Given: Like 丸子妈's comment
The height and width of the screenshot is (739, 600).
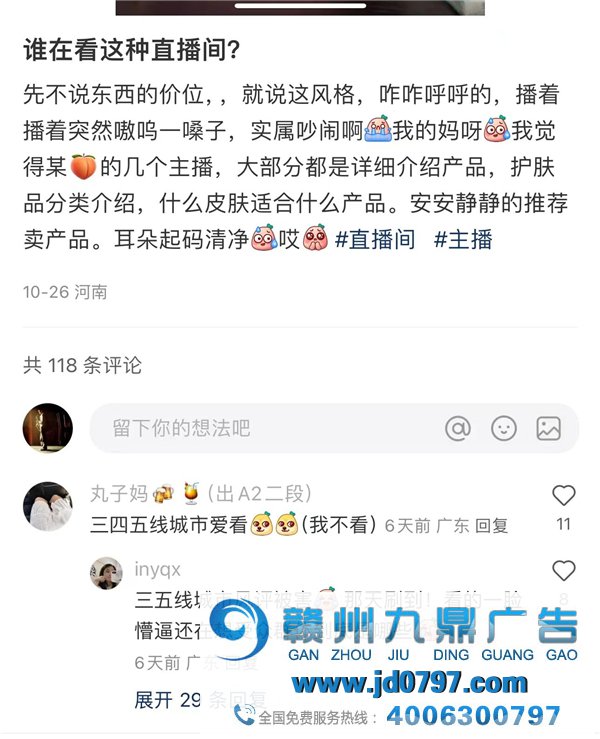Looking at the screenshot, I should pyautogui.click(x=564, y=496).
